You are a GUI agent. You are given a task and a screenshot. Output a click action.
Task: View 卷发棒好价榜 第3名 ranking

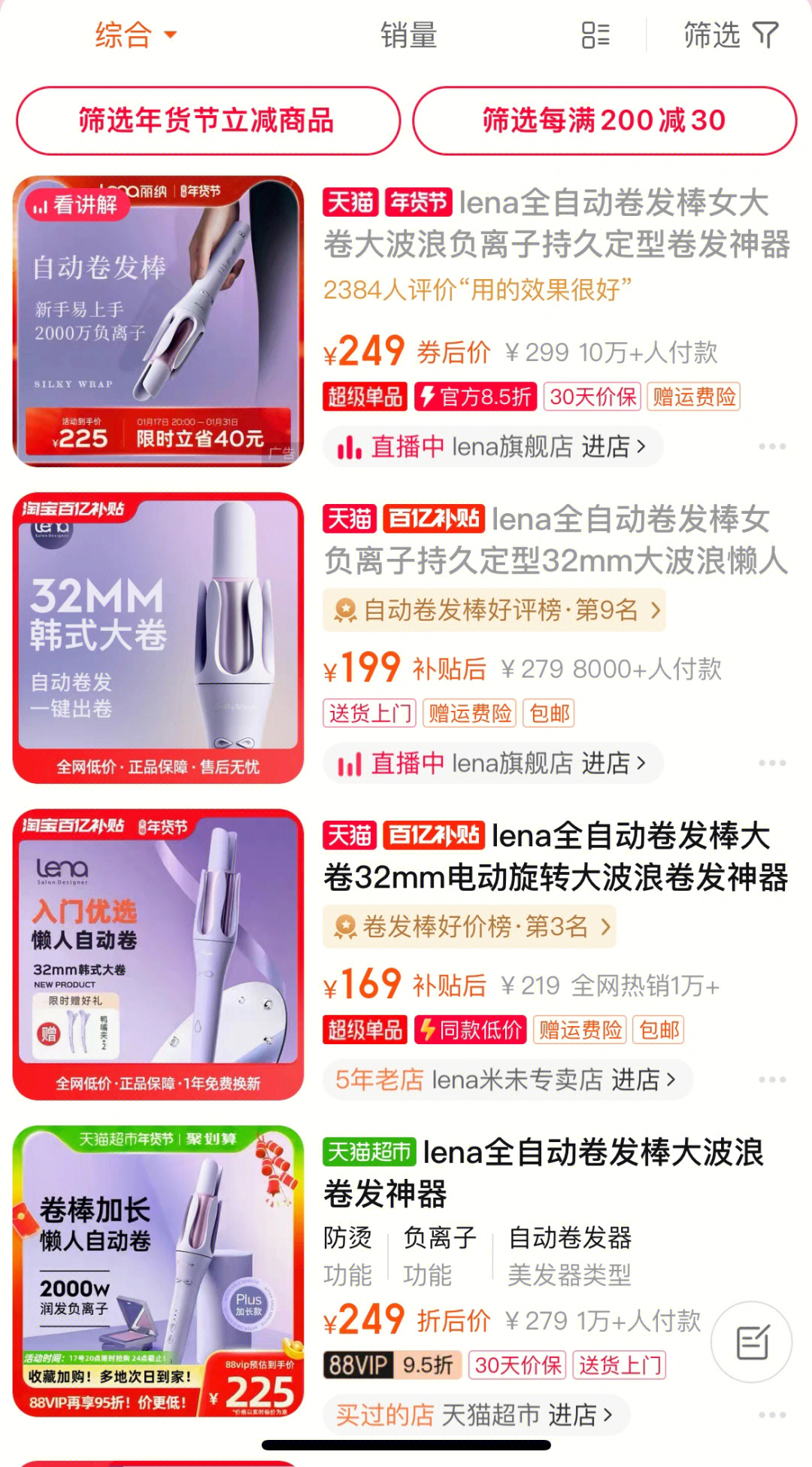pos(469,927)
